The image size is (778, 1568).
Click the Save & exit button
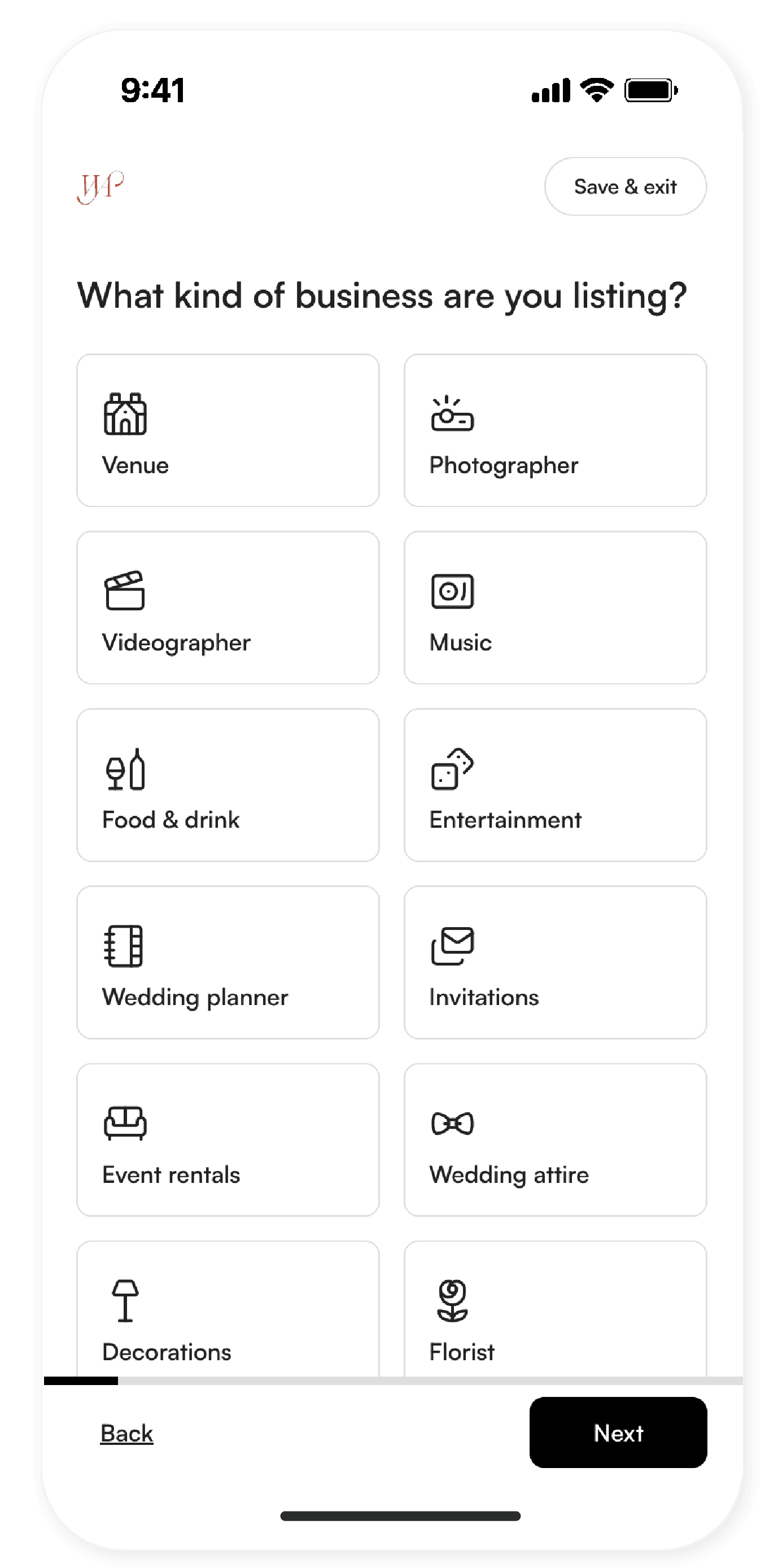(624, 186)
